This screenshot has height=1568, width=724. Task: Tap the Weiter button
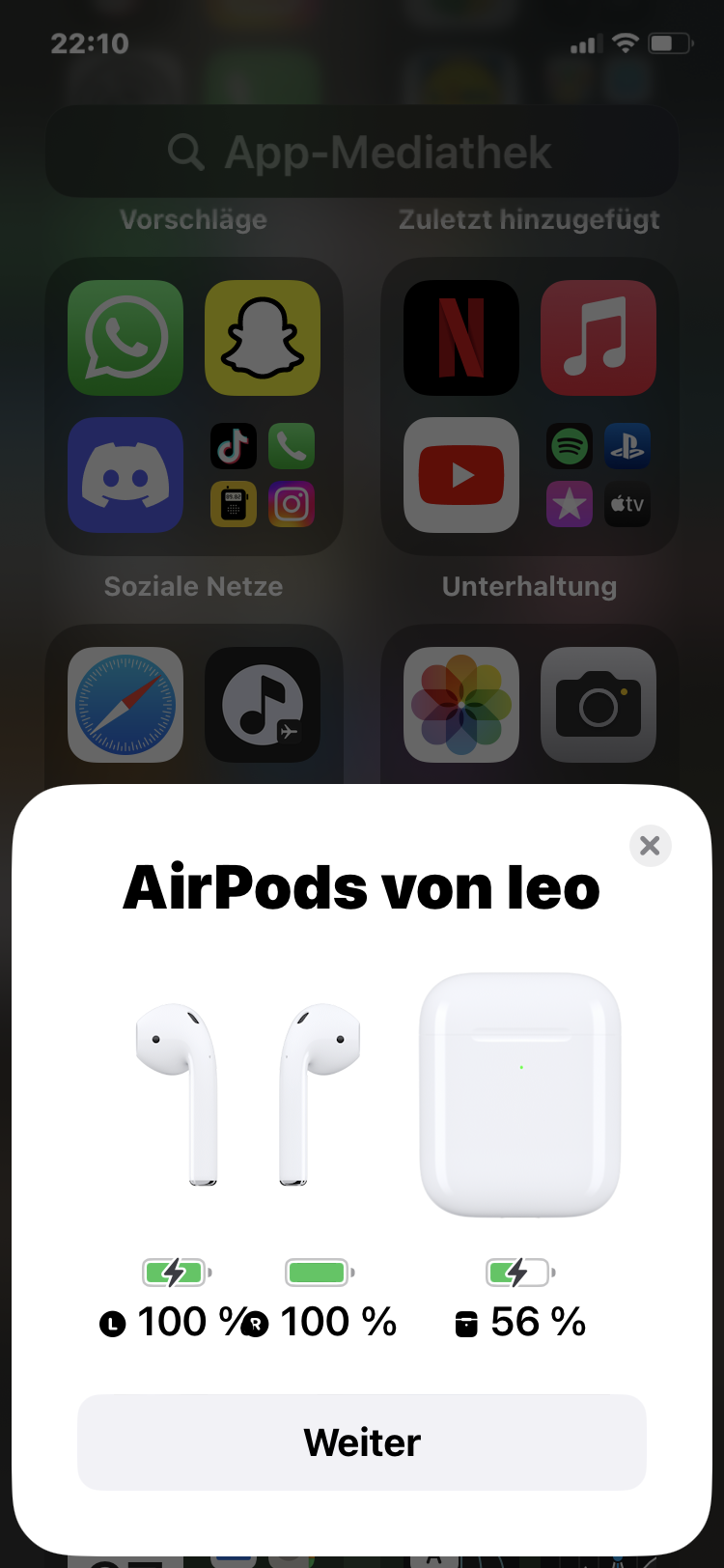click(362, 1442)
